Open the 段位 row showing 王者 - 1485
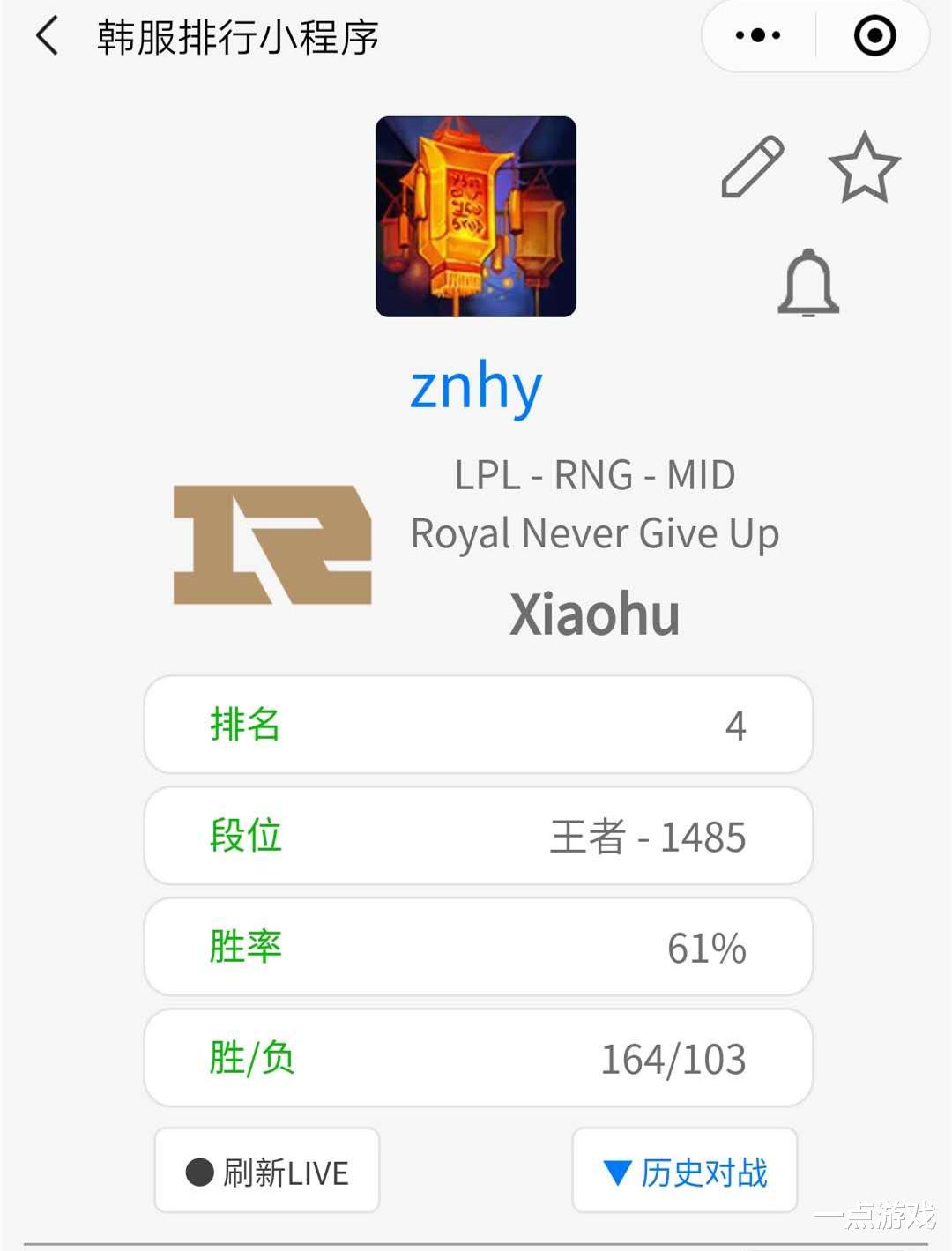Viewport: 952px width, 1251px height. [x=479, y=836]
